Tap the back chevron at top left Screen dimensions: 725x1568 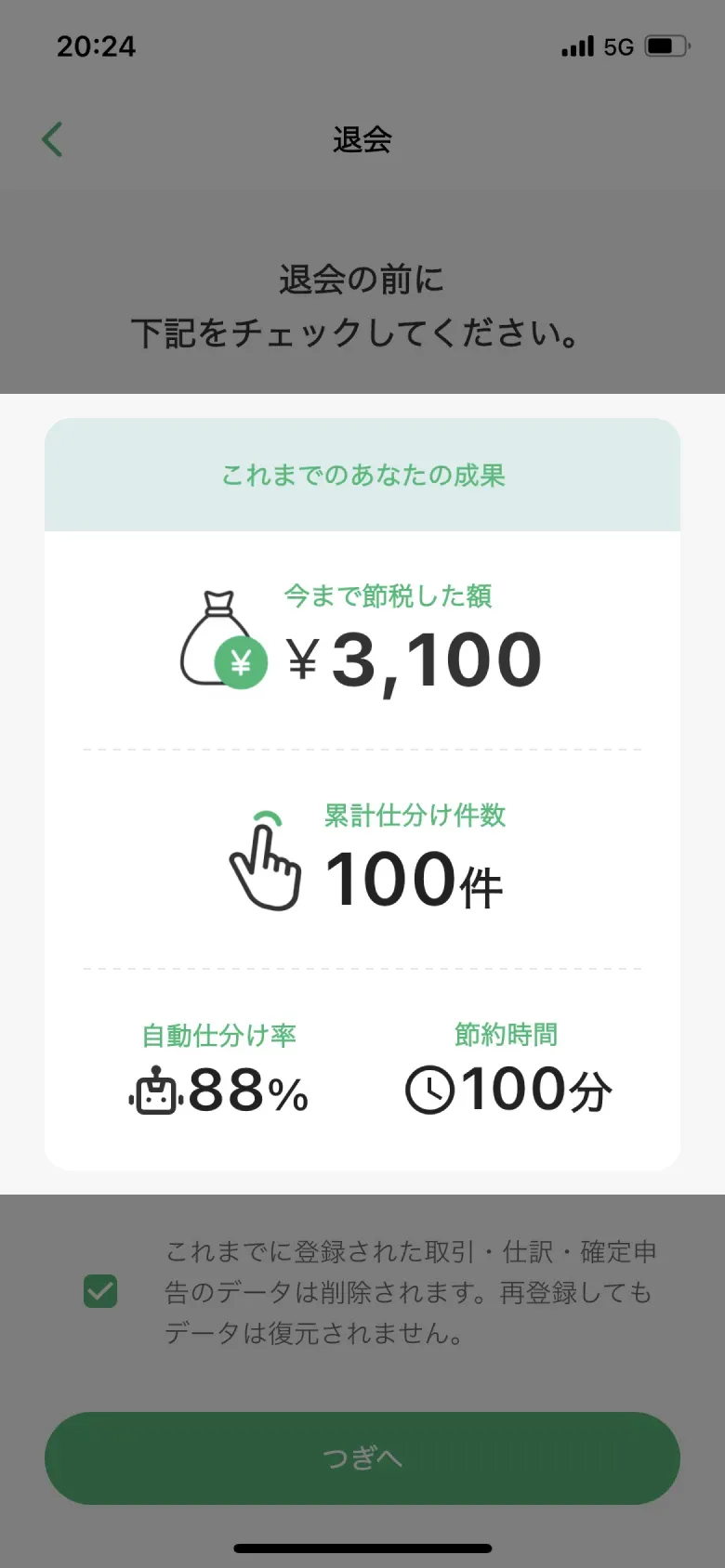(52, 138)
